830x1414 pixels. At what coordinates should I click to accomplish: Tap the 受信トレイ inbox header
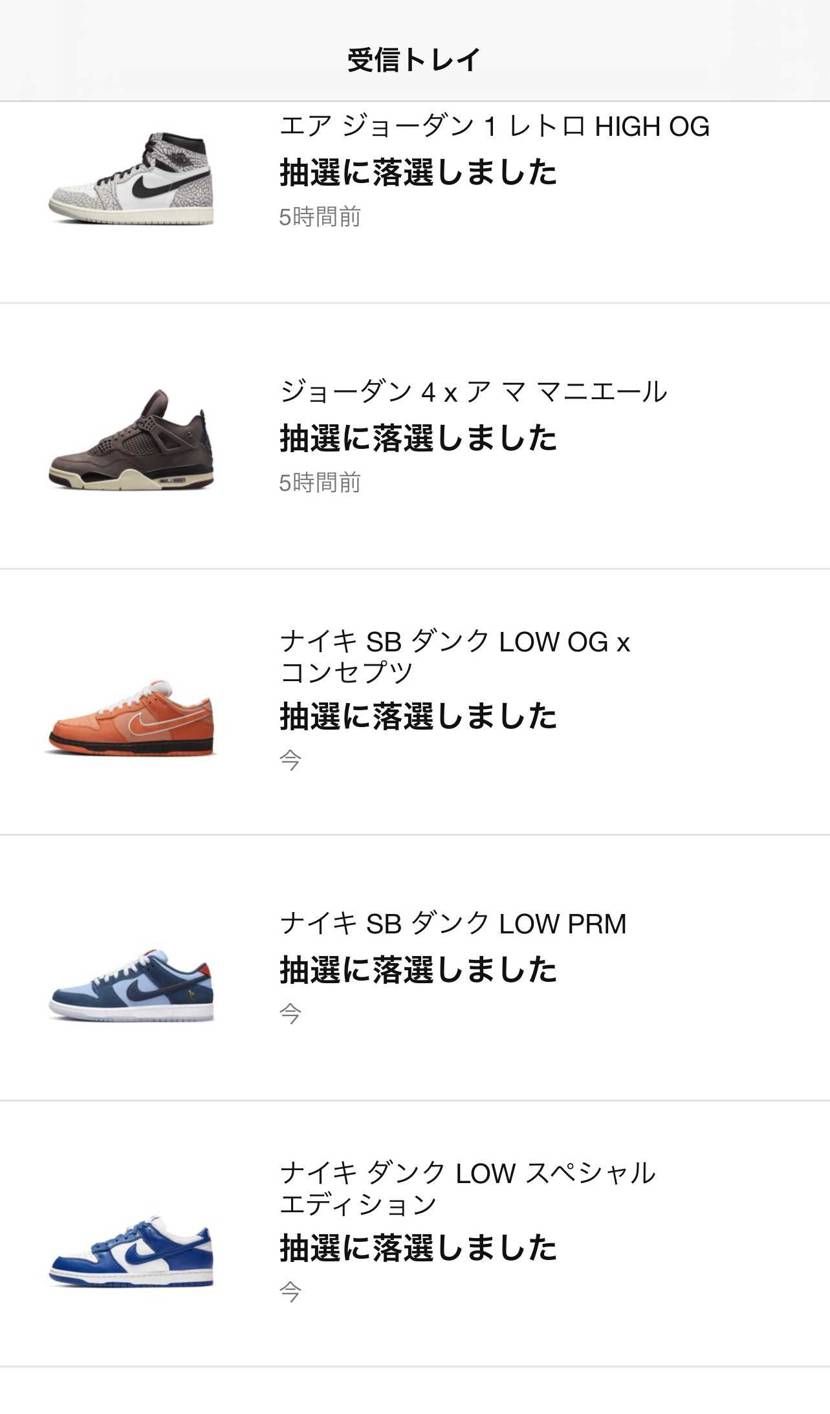tap(414, 59)
